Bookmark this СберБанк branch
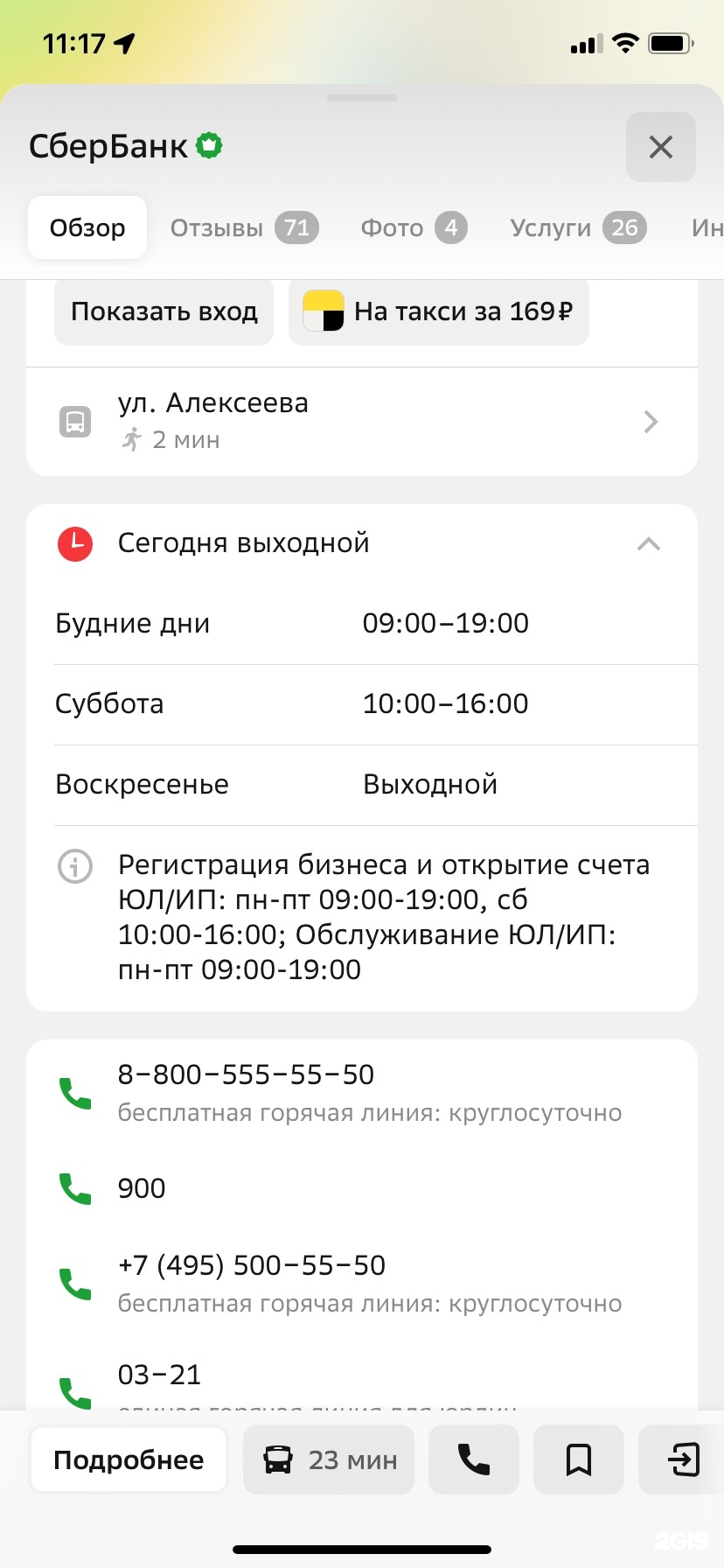 coord(578,1459)
